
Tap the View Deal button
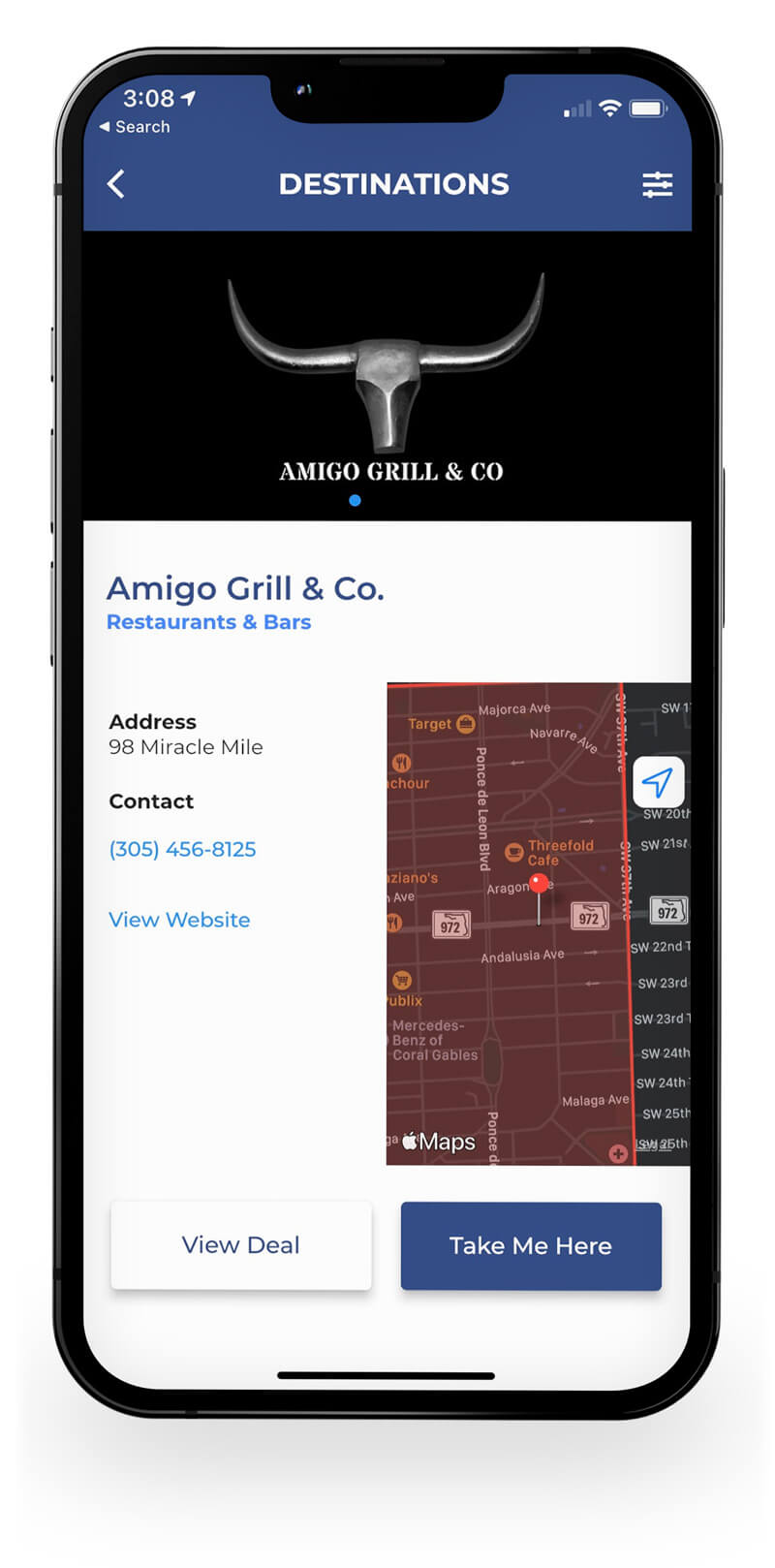coord(240,1245)
